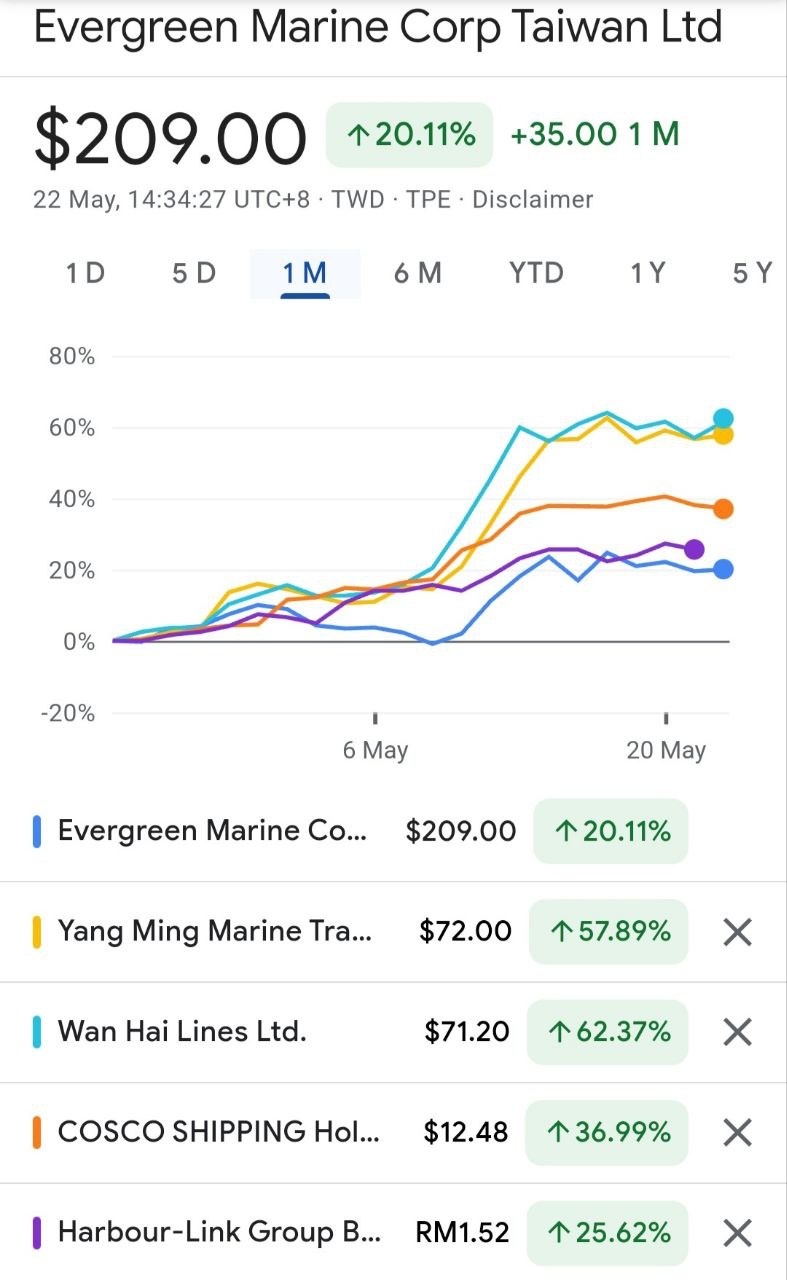The image size is (787, 1280).
Task: Switch to the 1 D range
Action: [x=85, y=273]
